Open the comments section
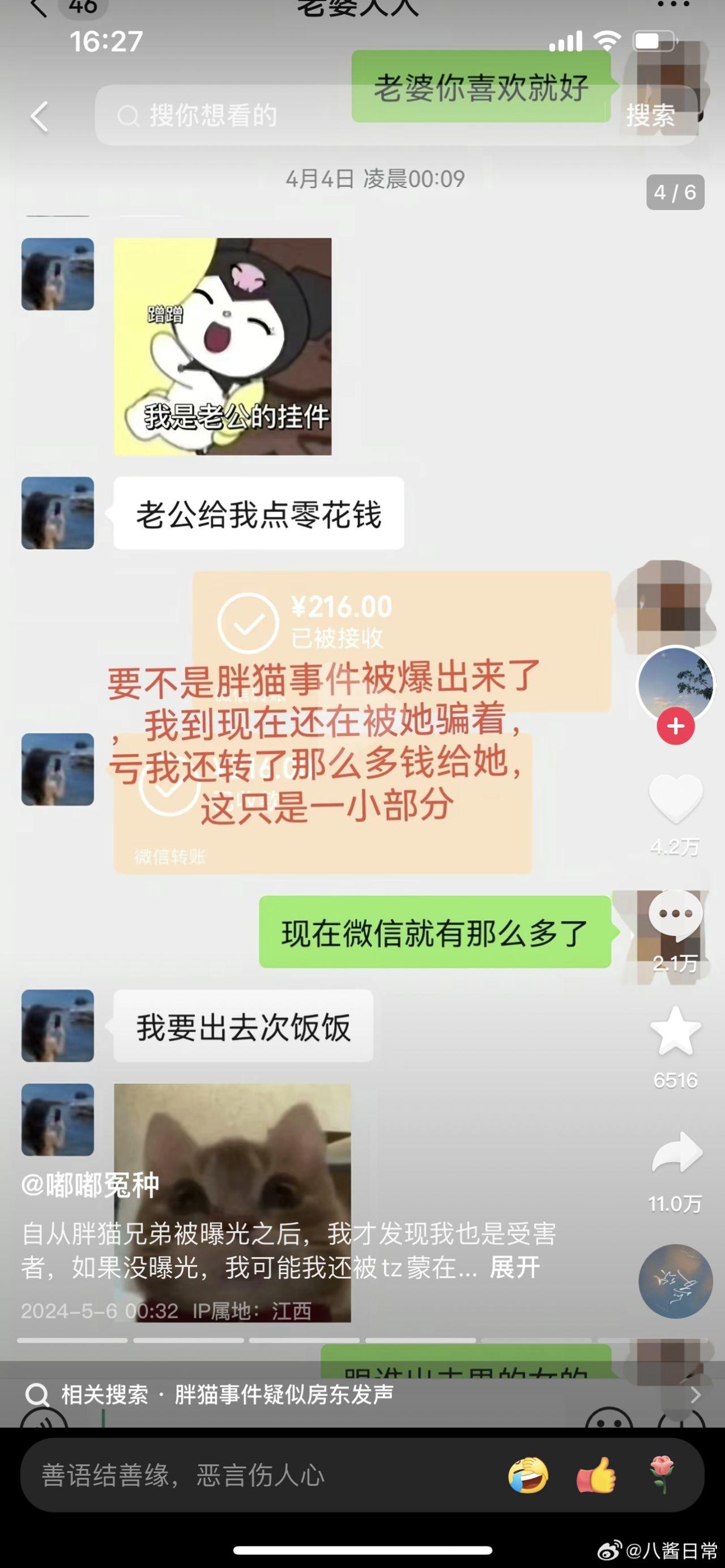Screen dimensions: 725x1568 675,915
